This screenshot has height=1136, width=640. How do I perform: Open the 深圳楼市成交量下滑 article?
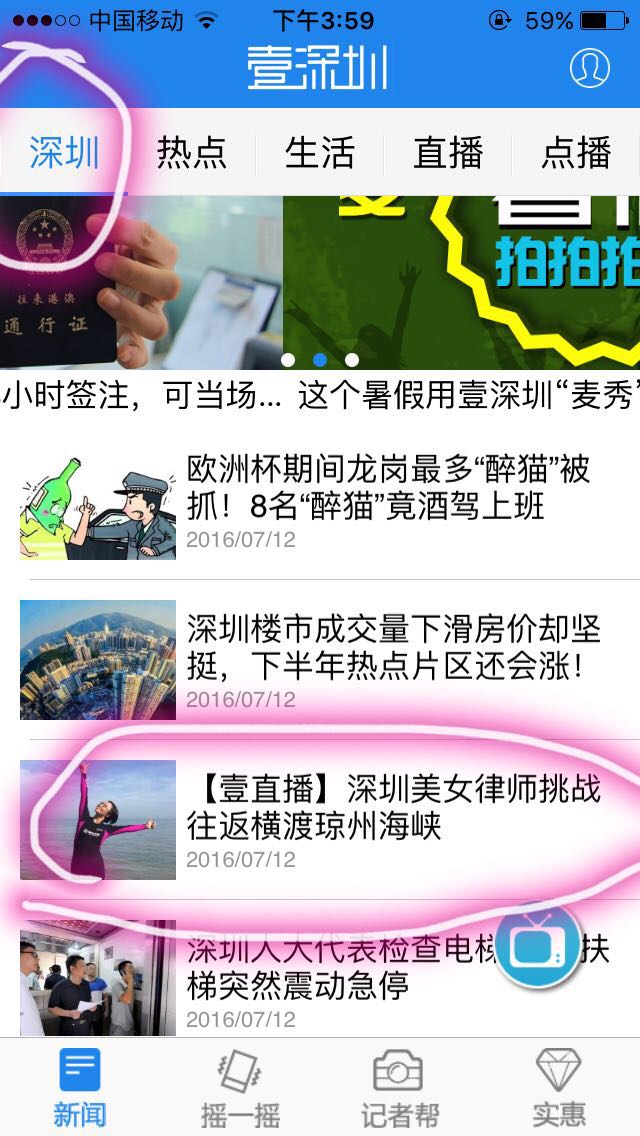tap(390, 646)
